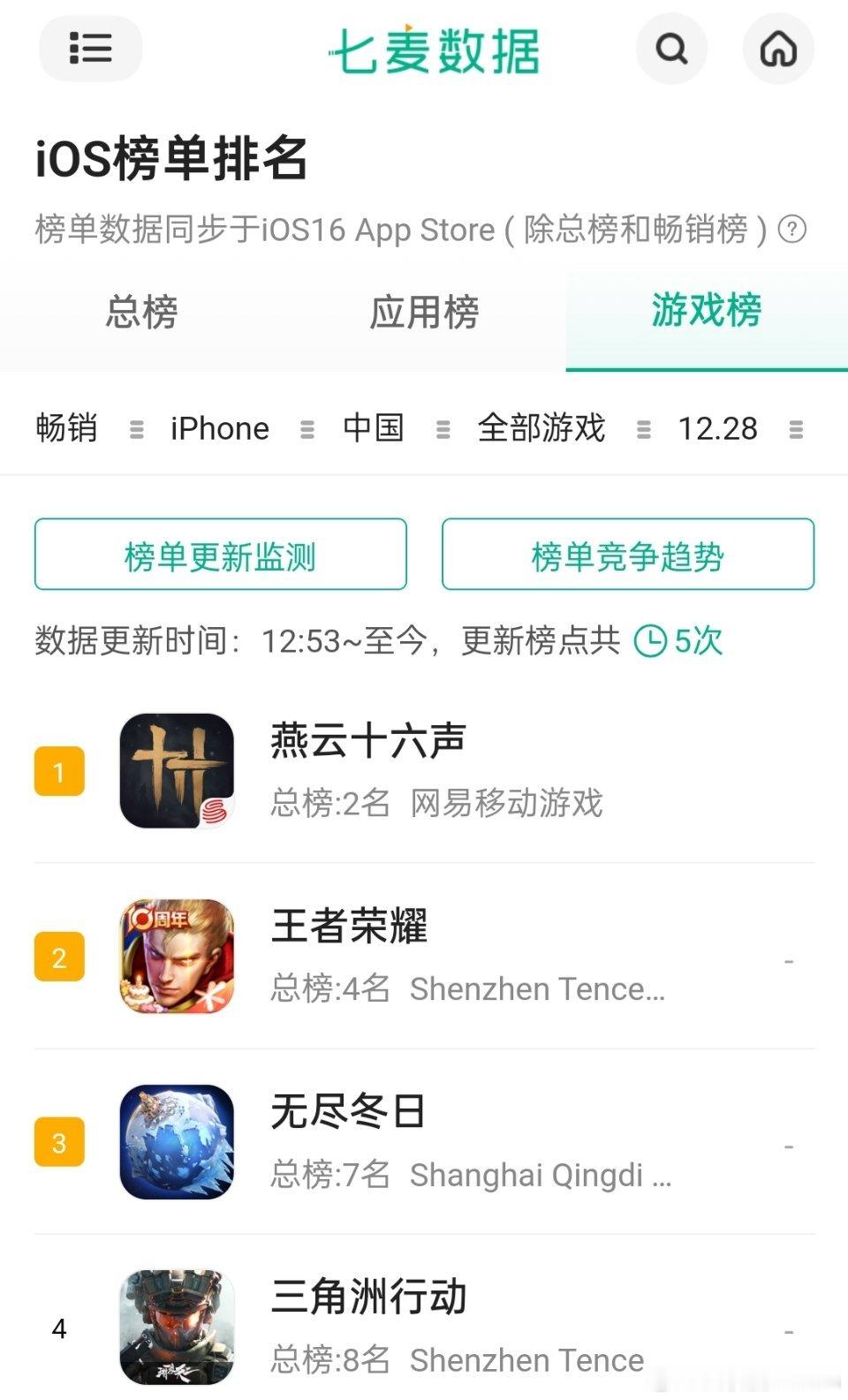Image resolution: width=848 pixels, height=1400 pixels.
Task: Click the clock icon beside update count
Action: pyautogui.click(x=650, y=642)
